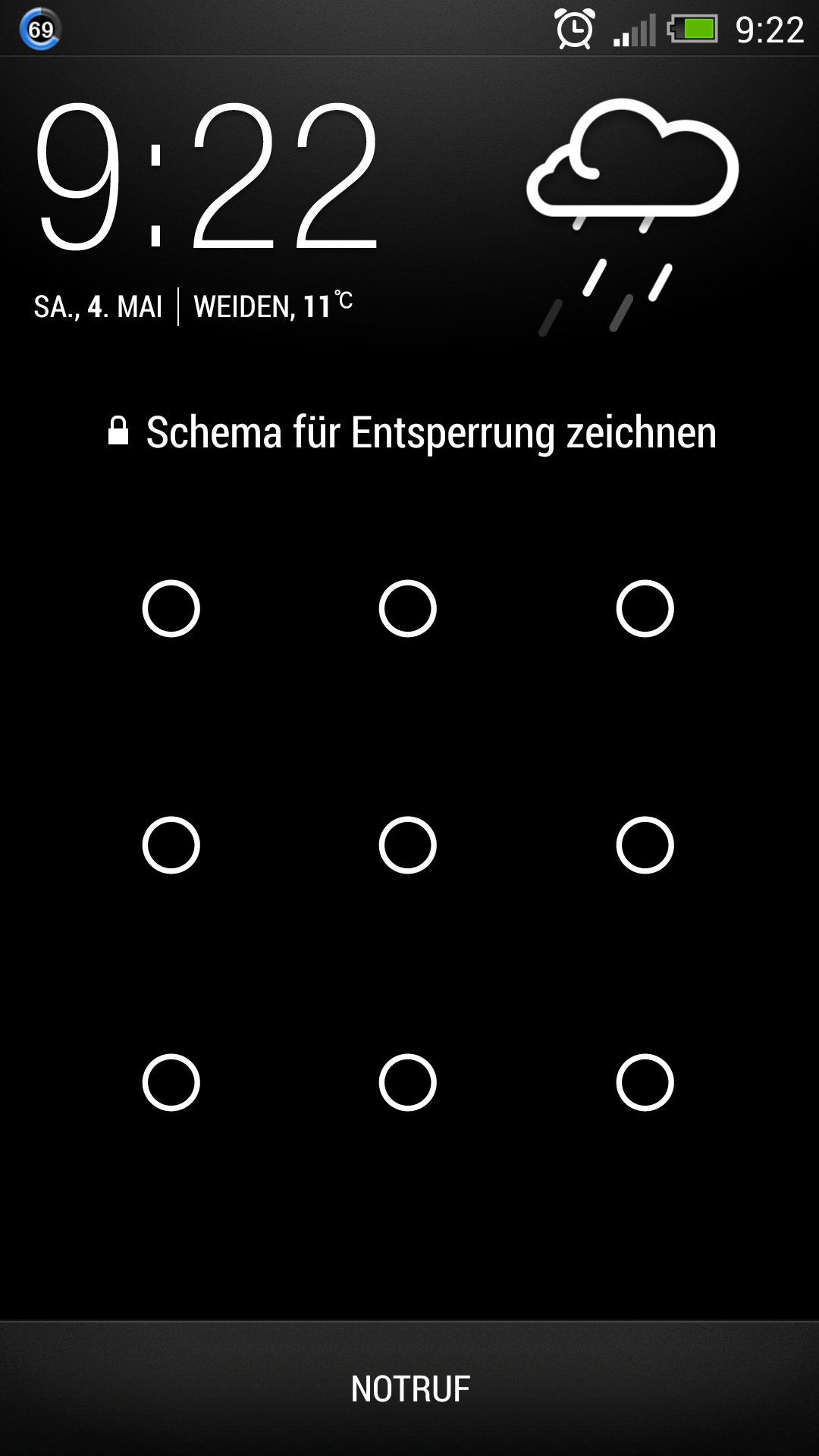This screenshot has width=819, height=1456.
Task: Tap the bottom-left pattern dot
Action: [x=171, y=1082]
